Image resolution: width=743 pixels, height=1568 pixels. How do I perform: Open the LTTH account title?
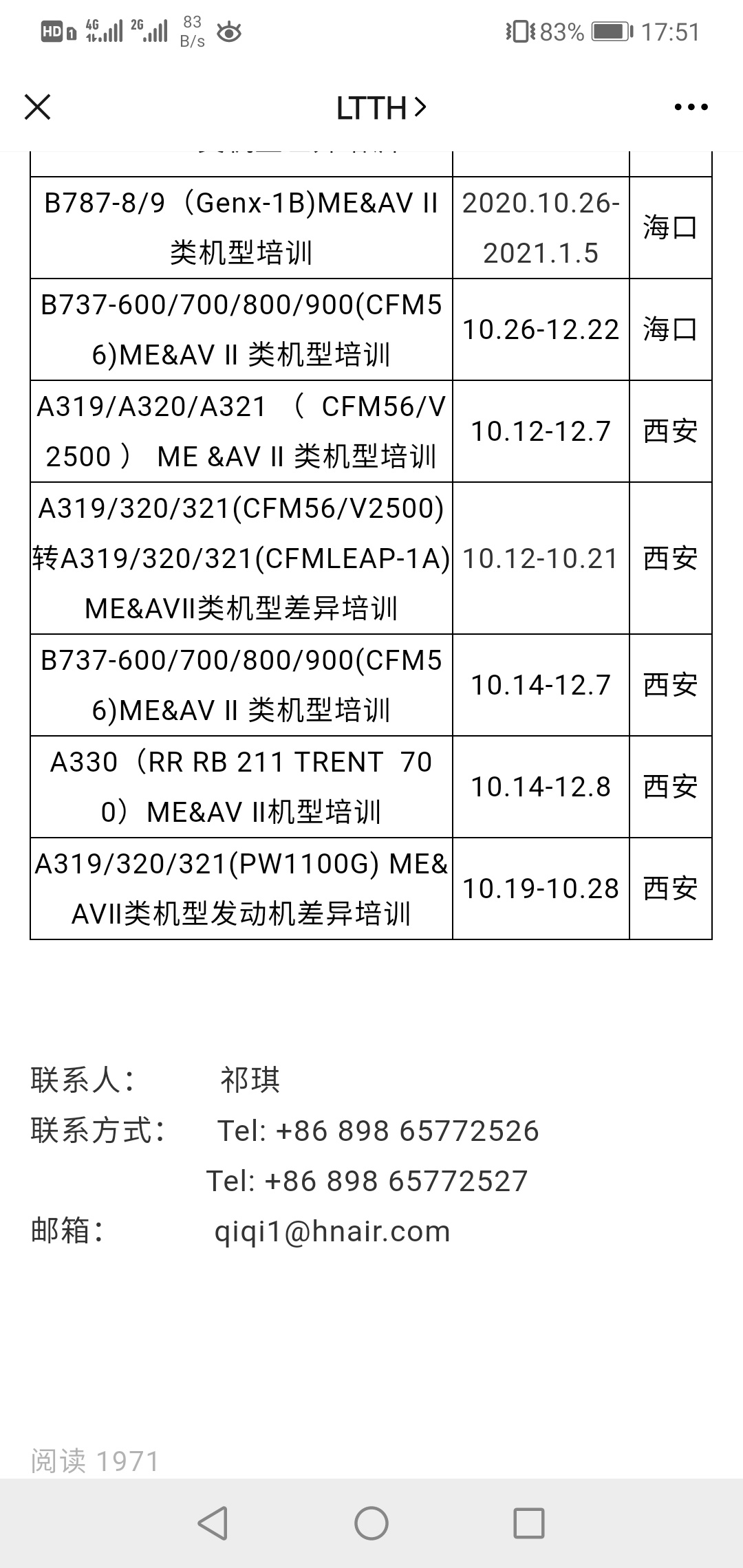pyautogui.click(x=381, y=108)
